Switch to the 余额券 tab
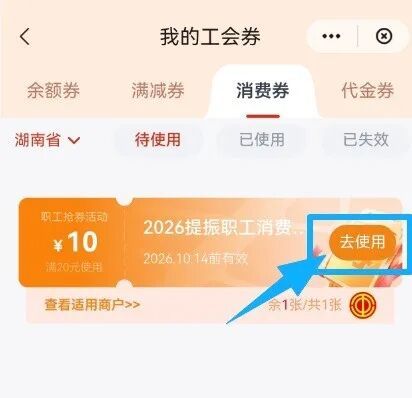The image size is (412, 398). [x=53, y=90]
